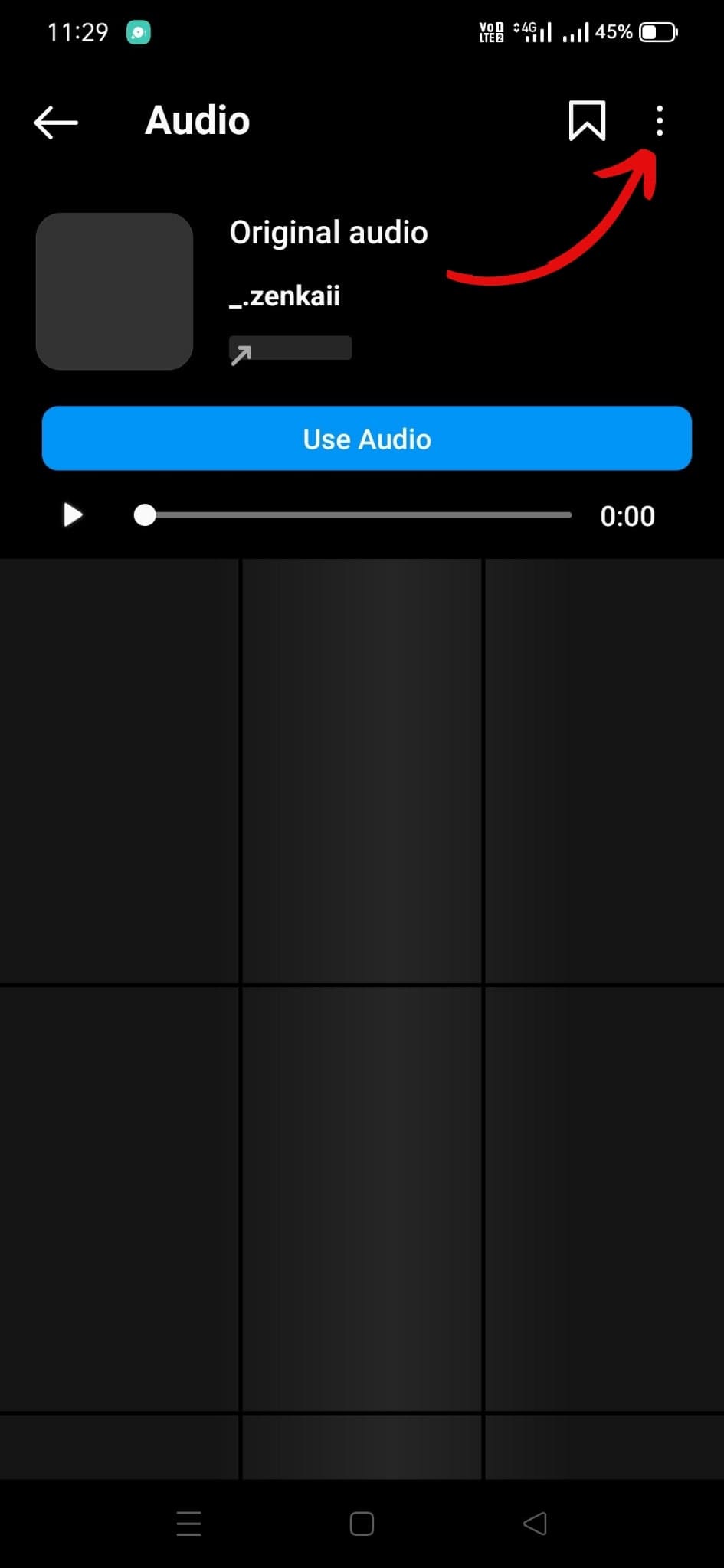Play the audio preview

[x=72, y=515]
